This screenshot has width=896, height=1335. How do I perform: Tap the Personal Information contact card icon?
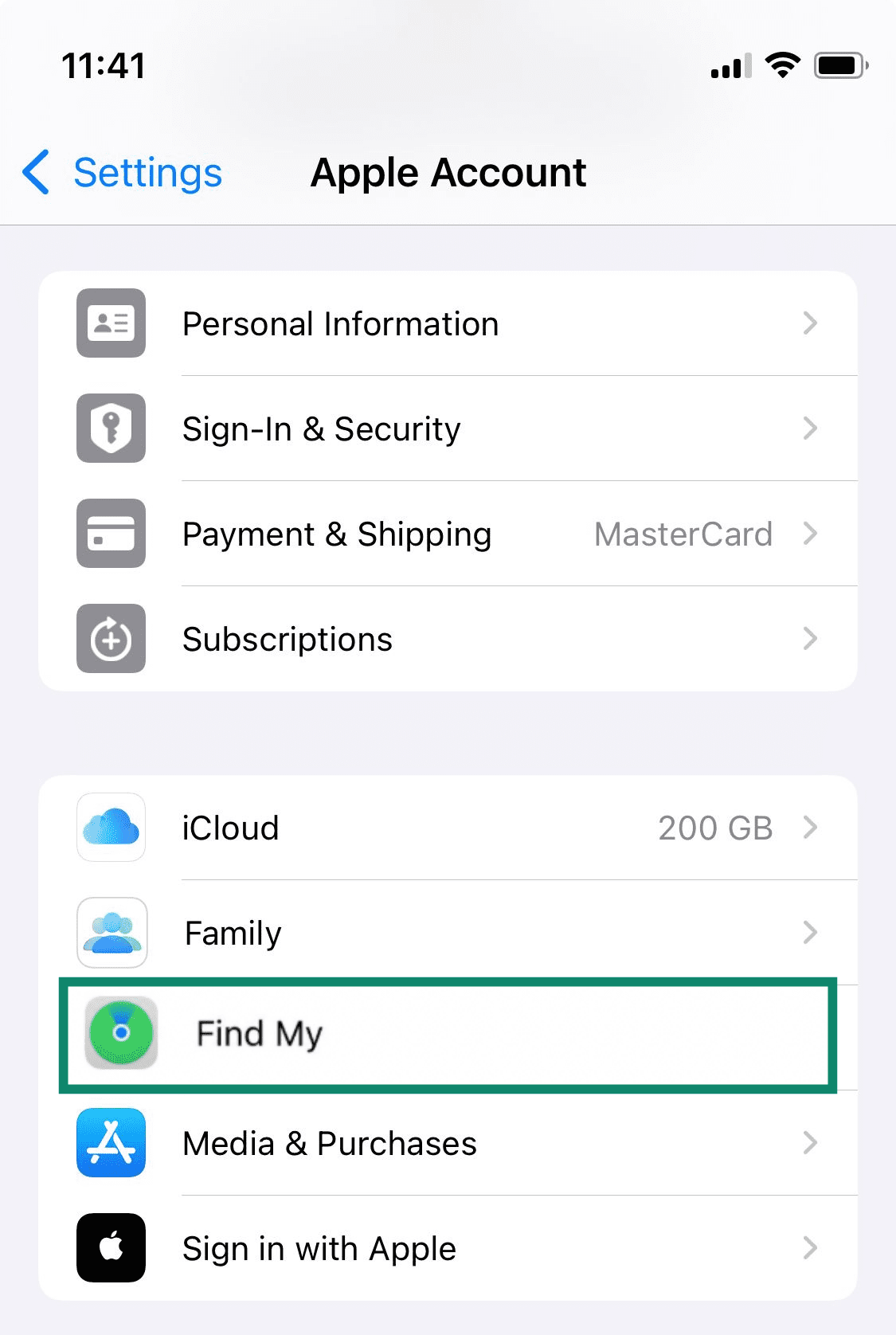tap(110, 323)
